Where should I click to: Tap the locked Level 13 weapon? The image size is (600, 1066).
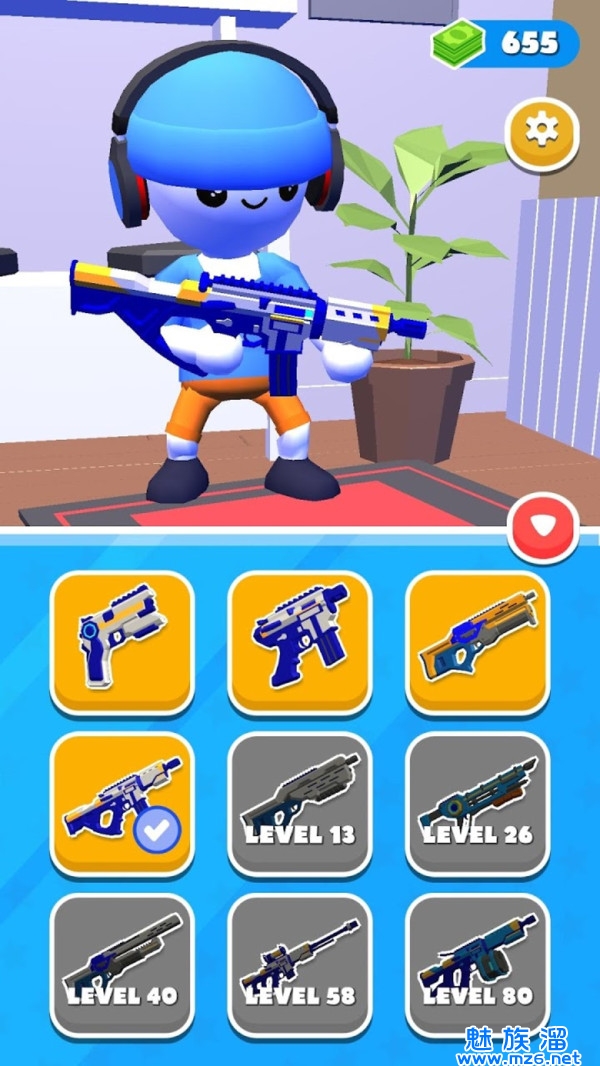pyautogui.click(x=299, y=802)
